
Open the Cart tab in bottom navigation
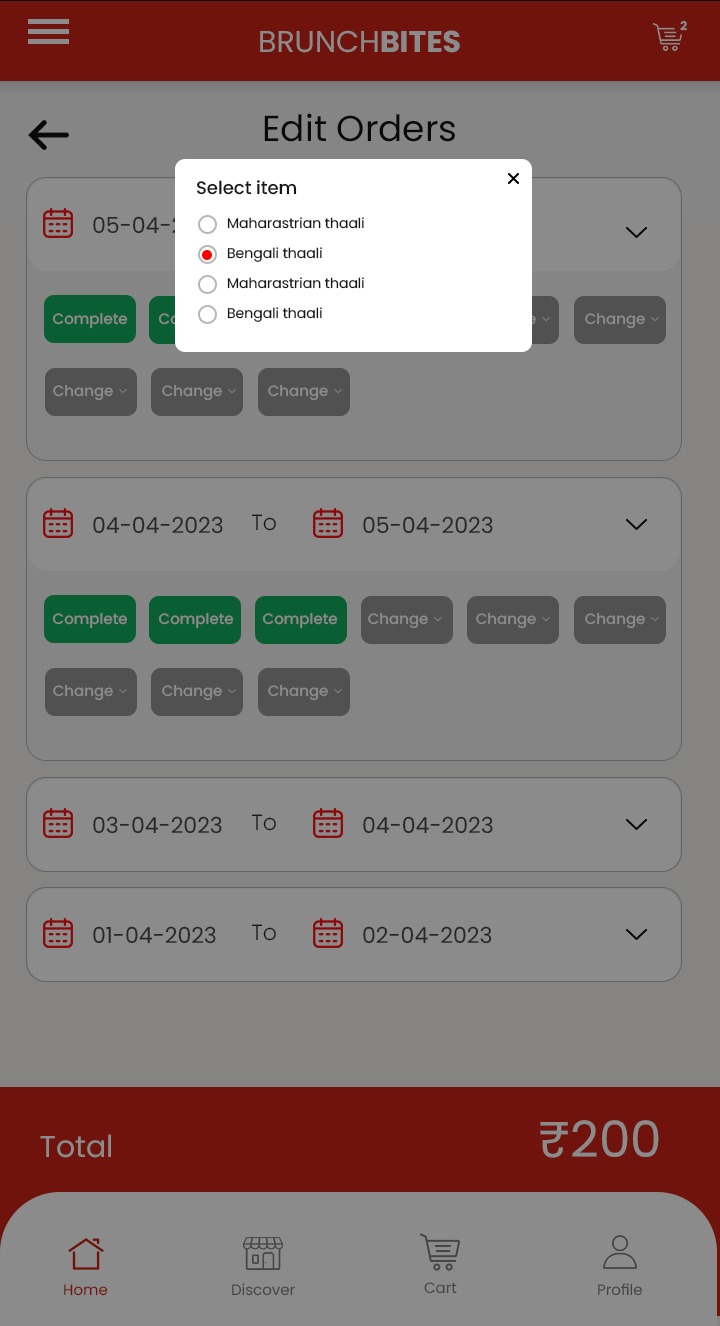pyautogui.click(x=440, y=1265)
